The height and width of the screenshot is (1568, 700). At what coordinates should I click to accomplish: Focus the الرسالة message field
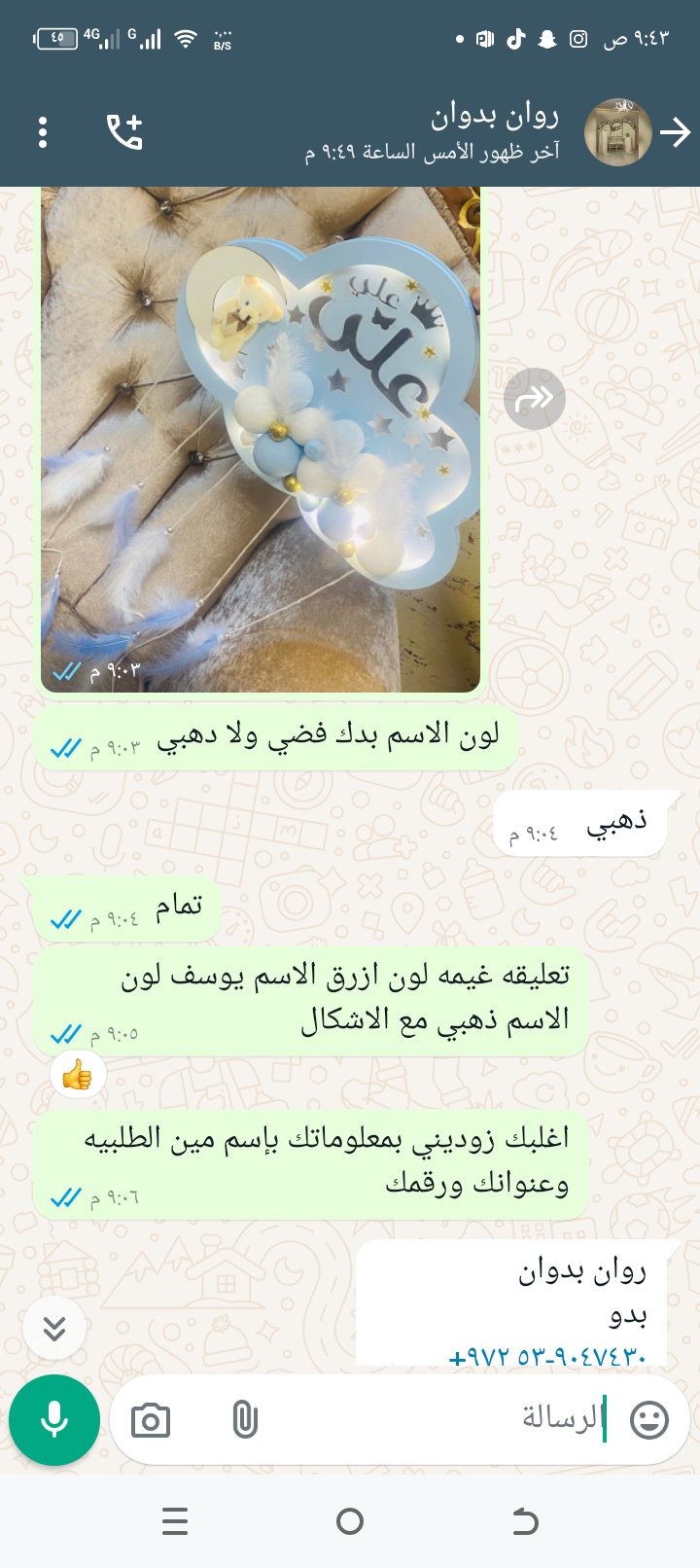click(437, 1419)
